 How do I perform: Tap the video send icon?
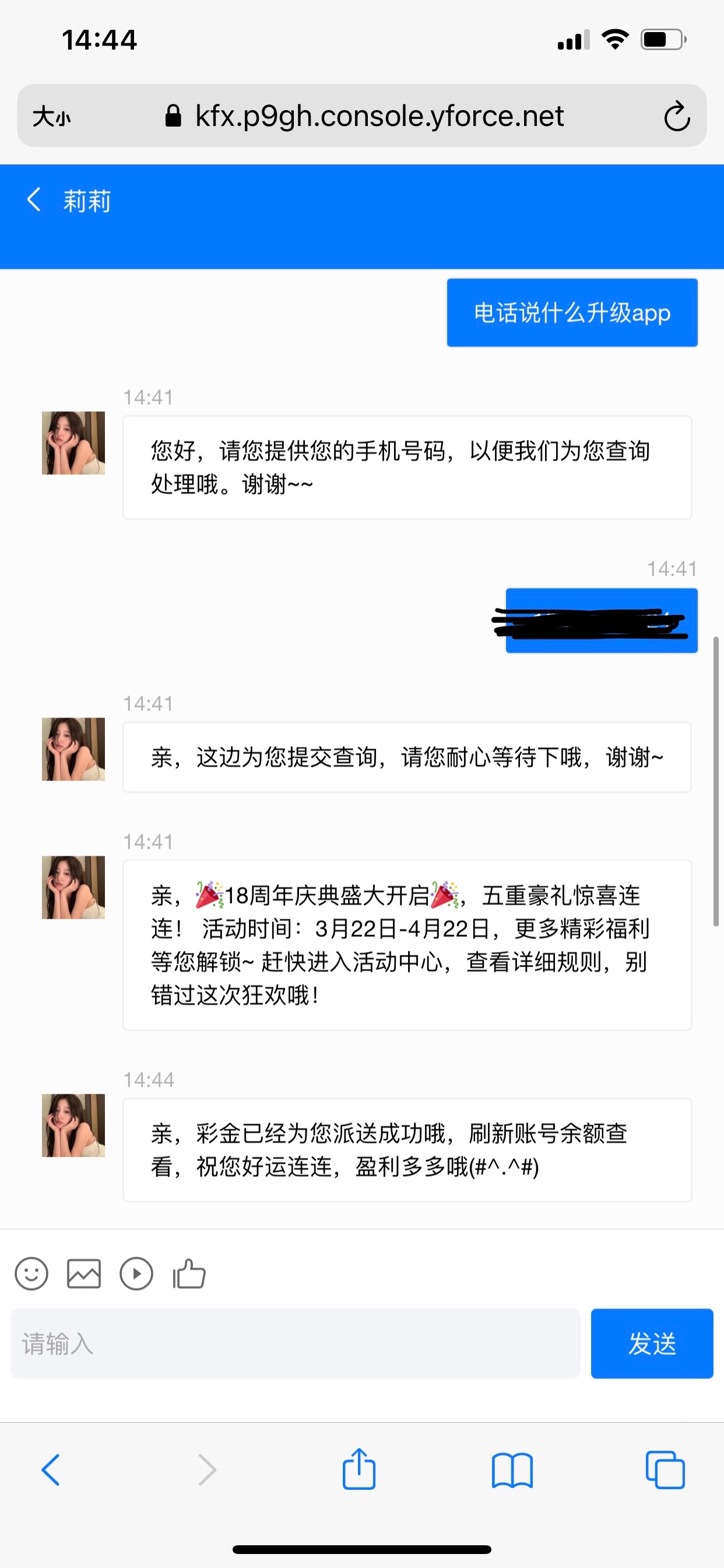(x=136, y=1273)
